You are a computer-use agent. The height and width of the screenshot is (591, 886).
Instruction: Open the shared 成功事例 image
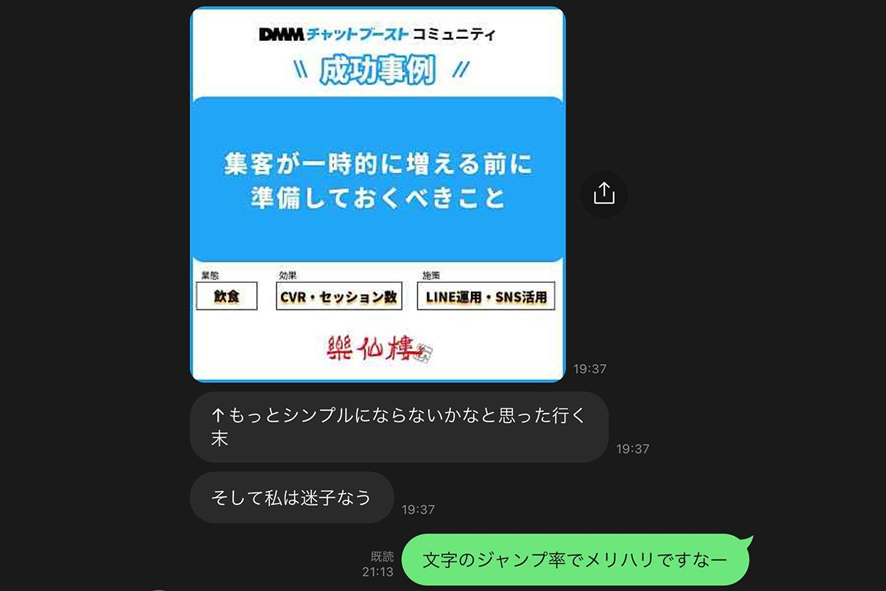click(x=377, y=194)
